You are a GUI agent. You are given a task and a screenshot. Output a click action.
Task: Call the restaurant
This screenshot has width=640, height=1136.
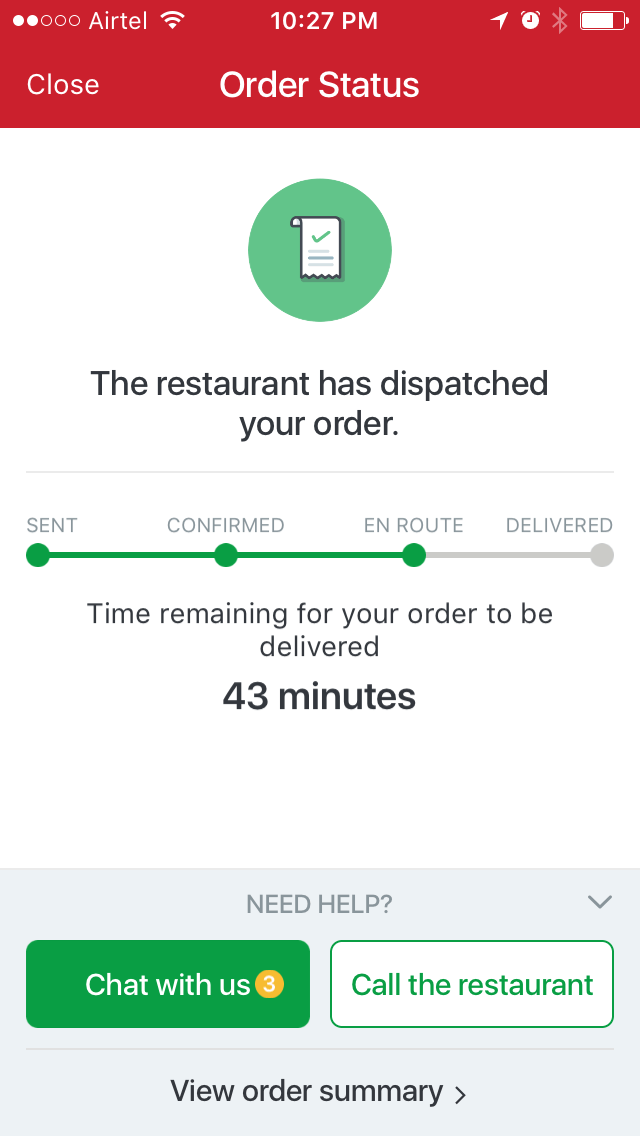(x=472, y=984)
